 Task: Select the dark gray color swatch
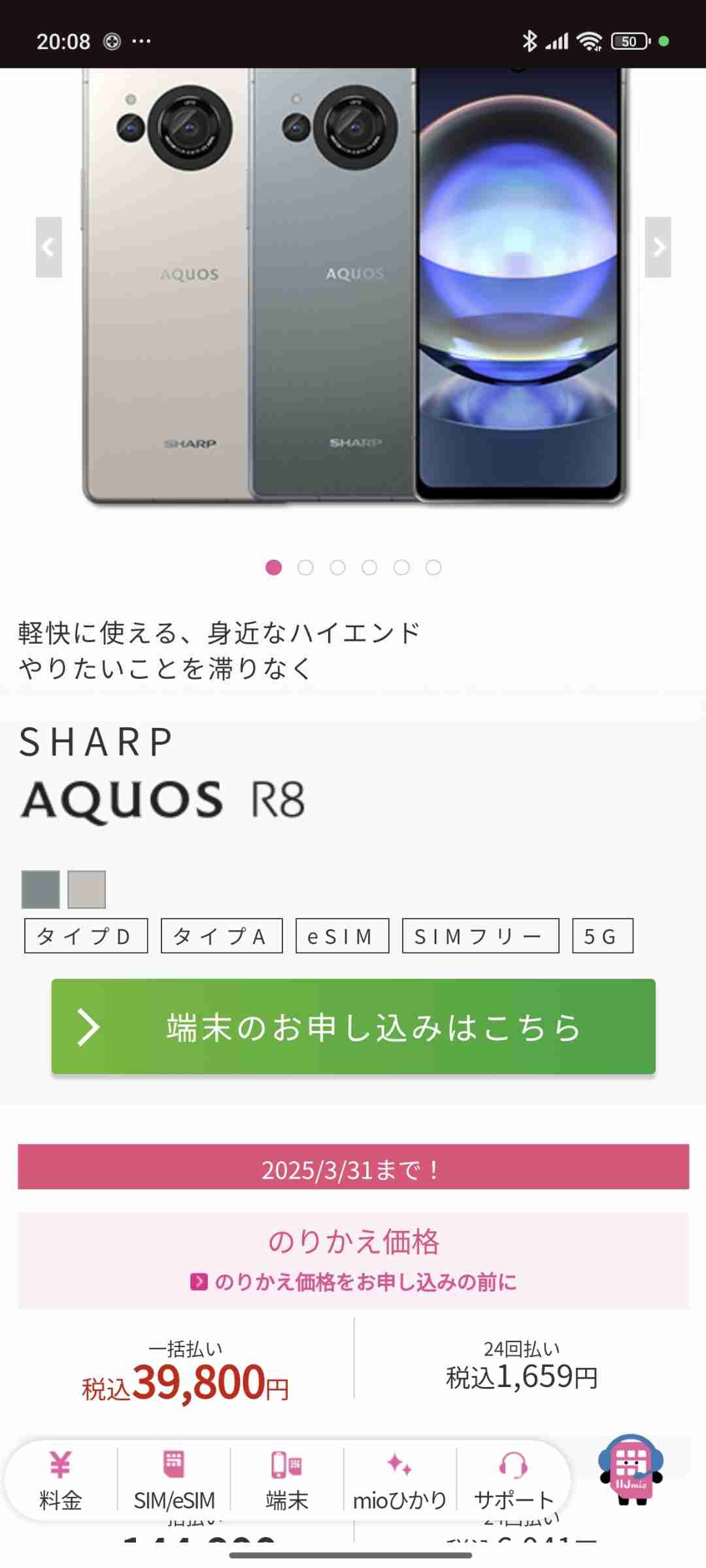[x=41, y=889]
